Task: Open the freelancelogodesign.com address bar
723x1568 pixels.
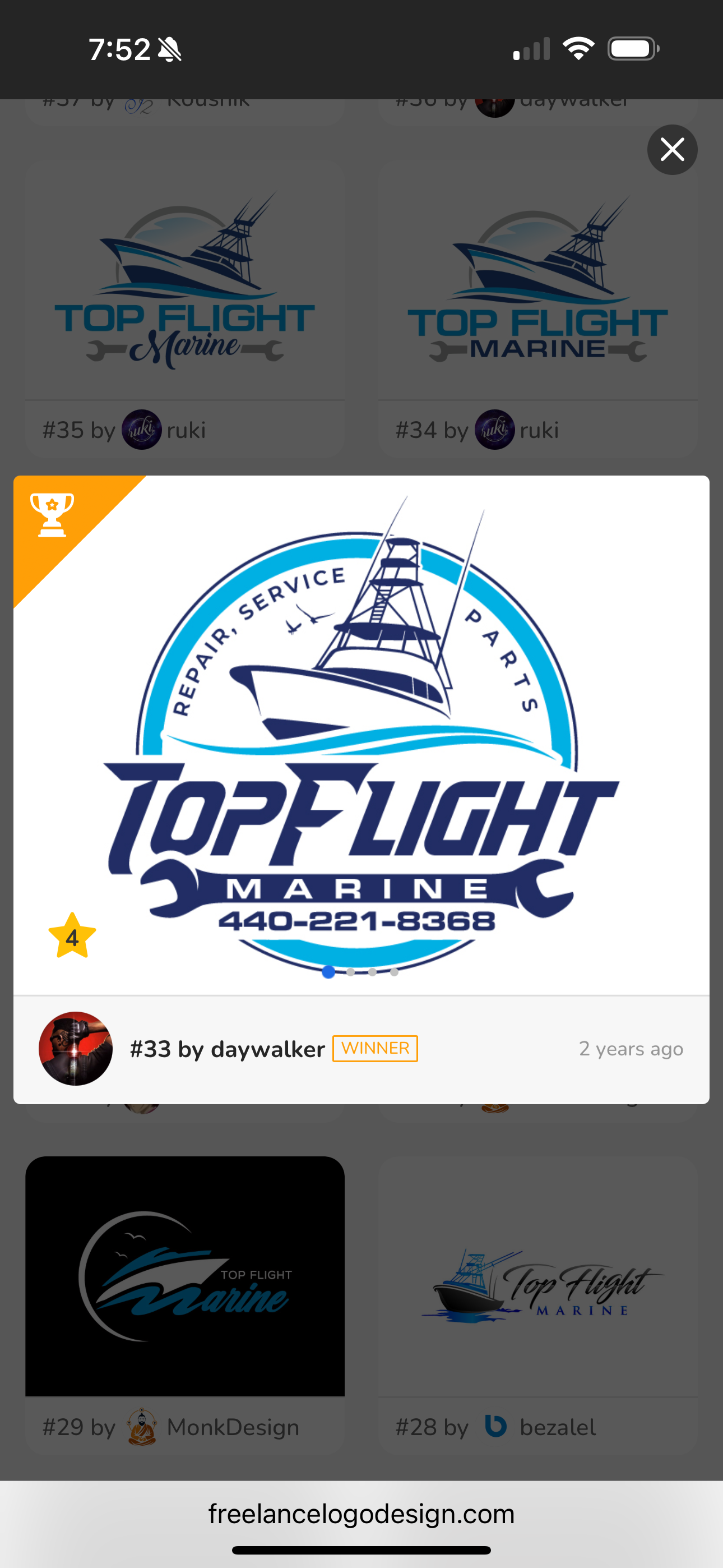Action: point(361,1513)
